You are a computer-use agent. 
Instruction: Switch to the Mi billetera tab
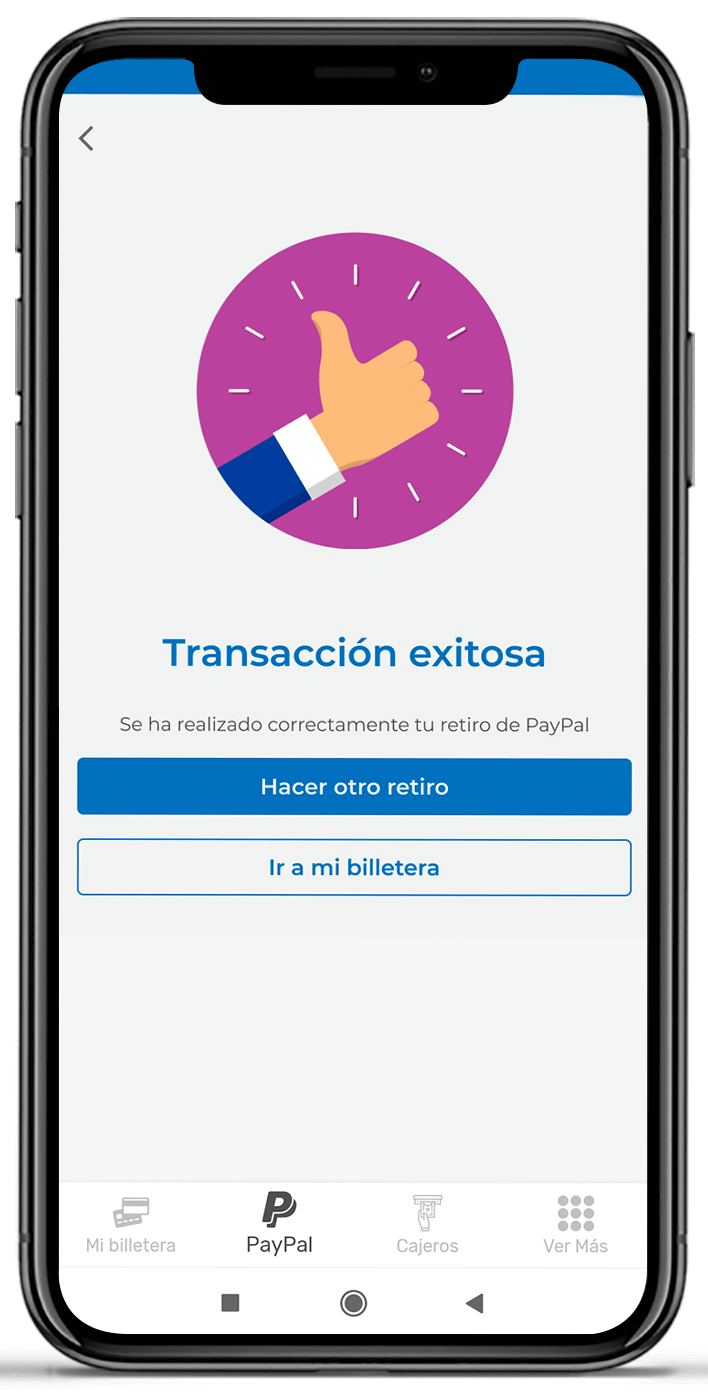131,1225
